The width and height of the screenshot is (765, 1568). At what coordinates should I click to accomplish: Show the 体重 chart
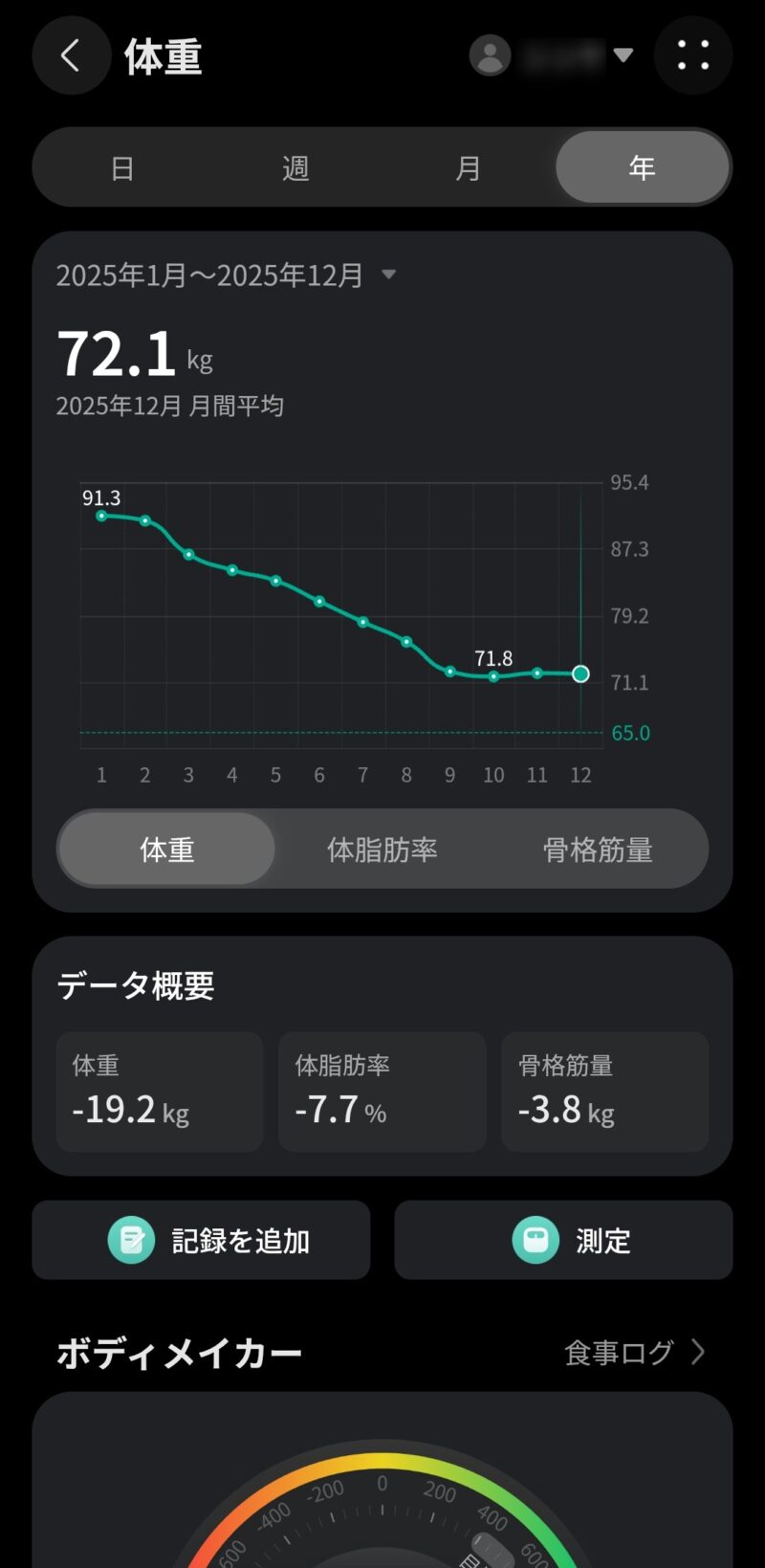167,850
